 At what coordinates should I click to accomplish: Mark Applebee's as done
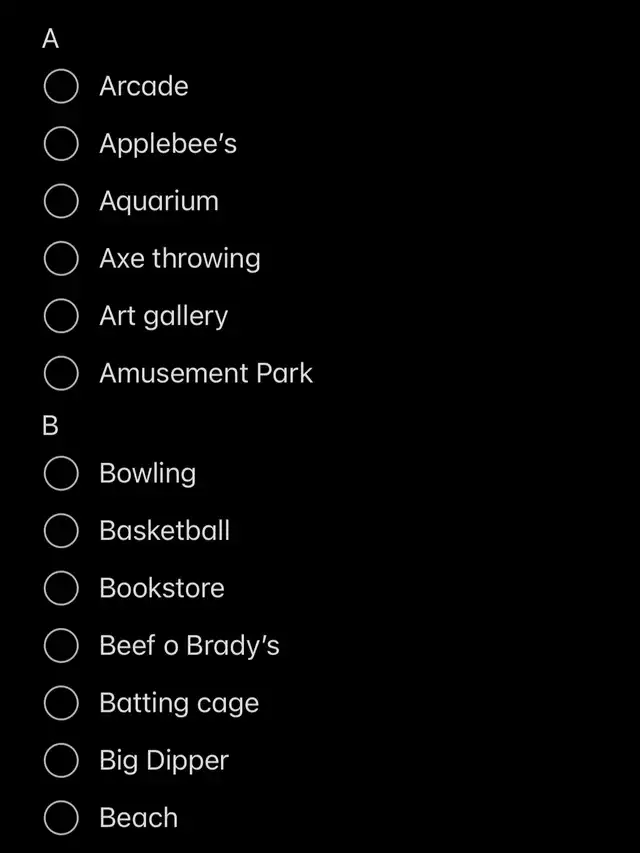pos(62,144)
